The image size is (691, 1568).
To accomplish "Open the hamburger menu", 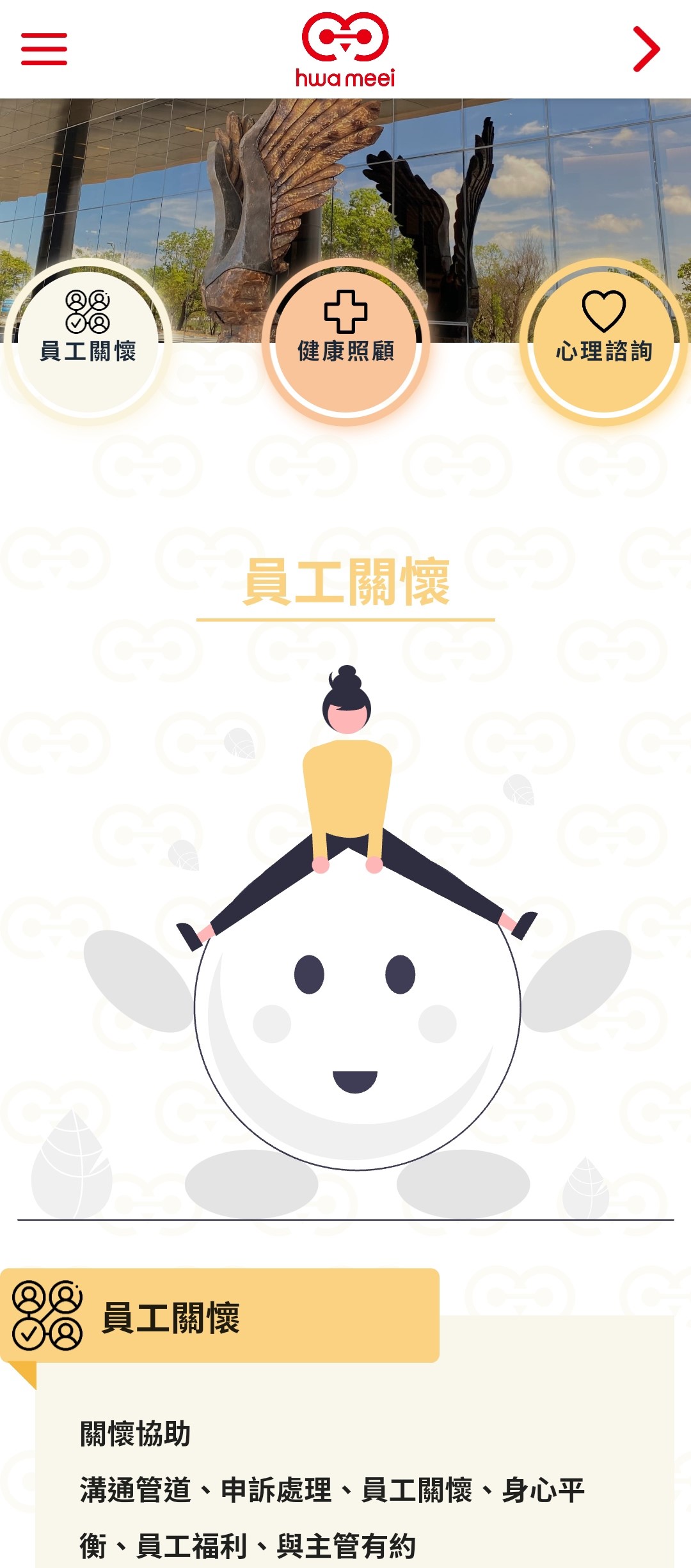I will 44,49.
